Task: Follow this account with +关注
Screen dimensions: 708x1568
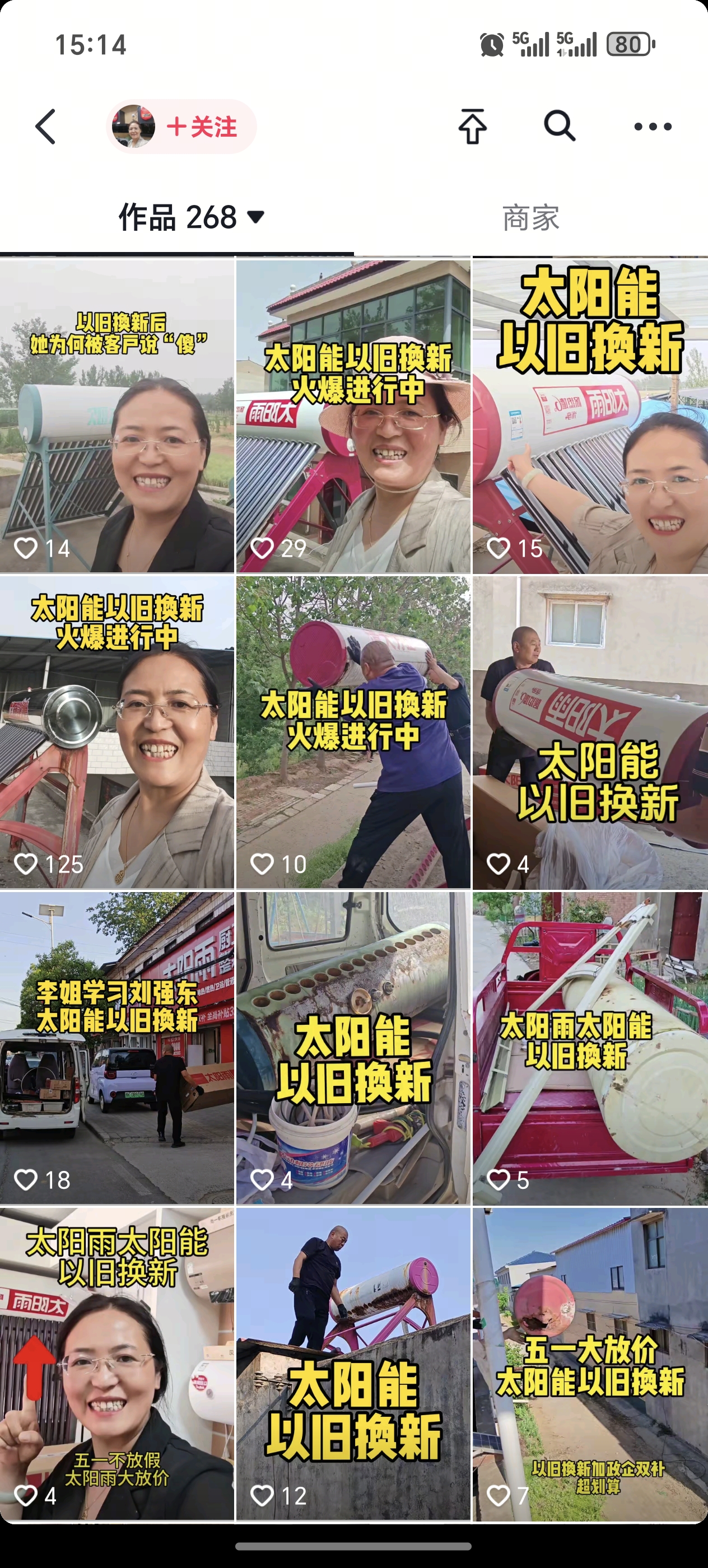Action: [x=202, y=127]
